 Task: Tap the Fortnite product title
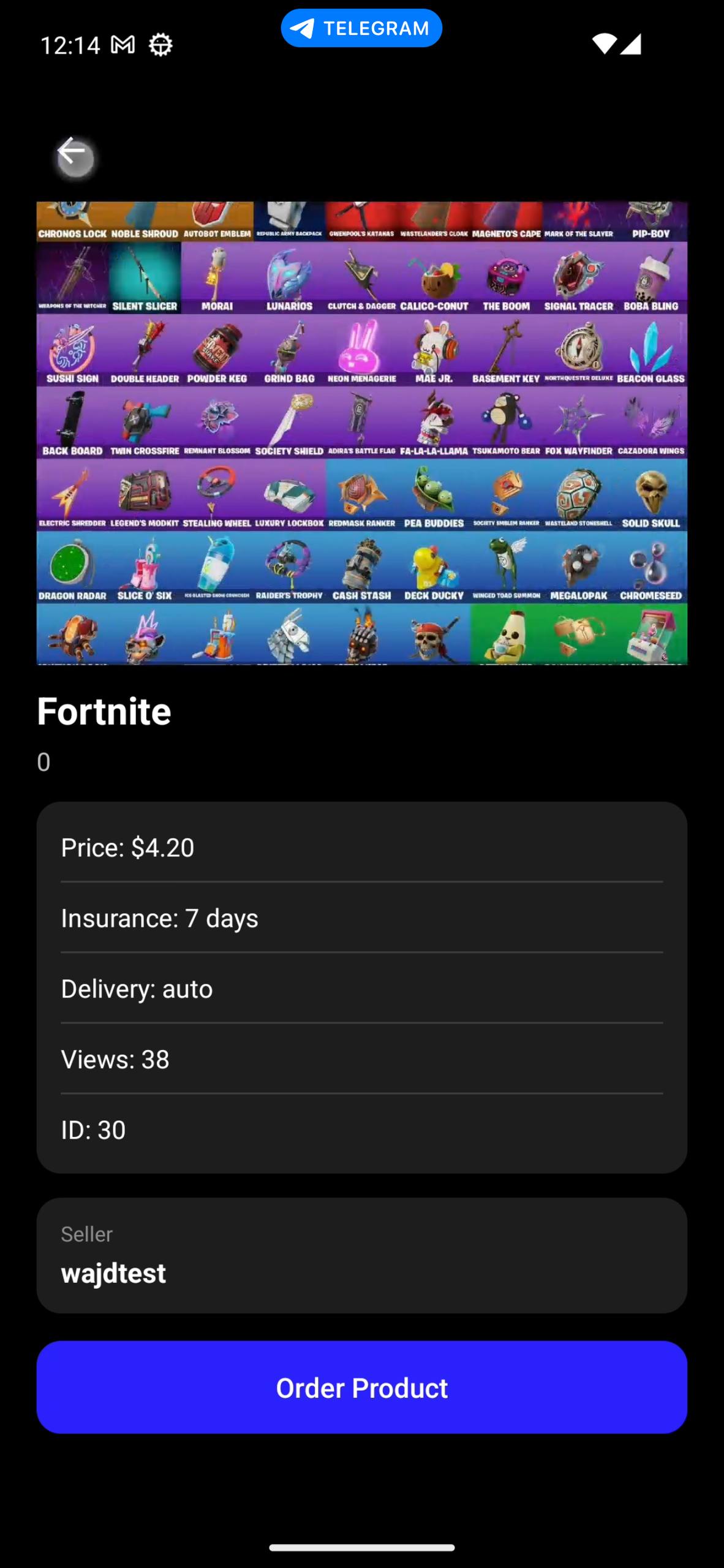(104, 710)
